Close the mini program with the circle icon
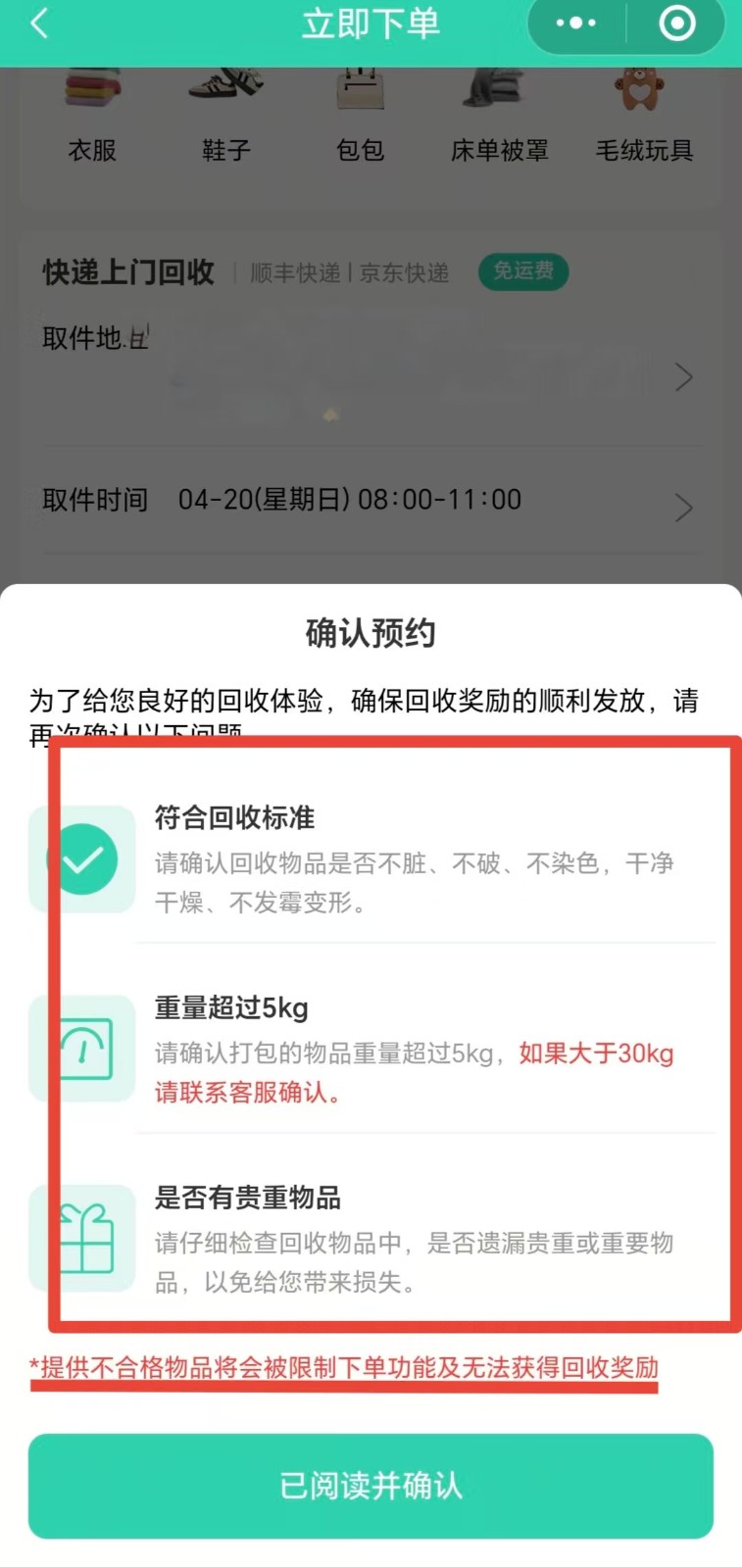The width and height of the screenshot is (742, 1568). 677,24
